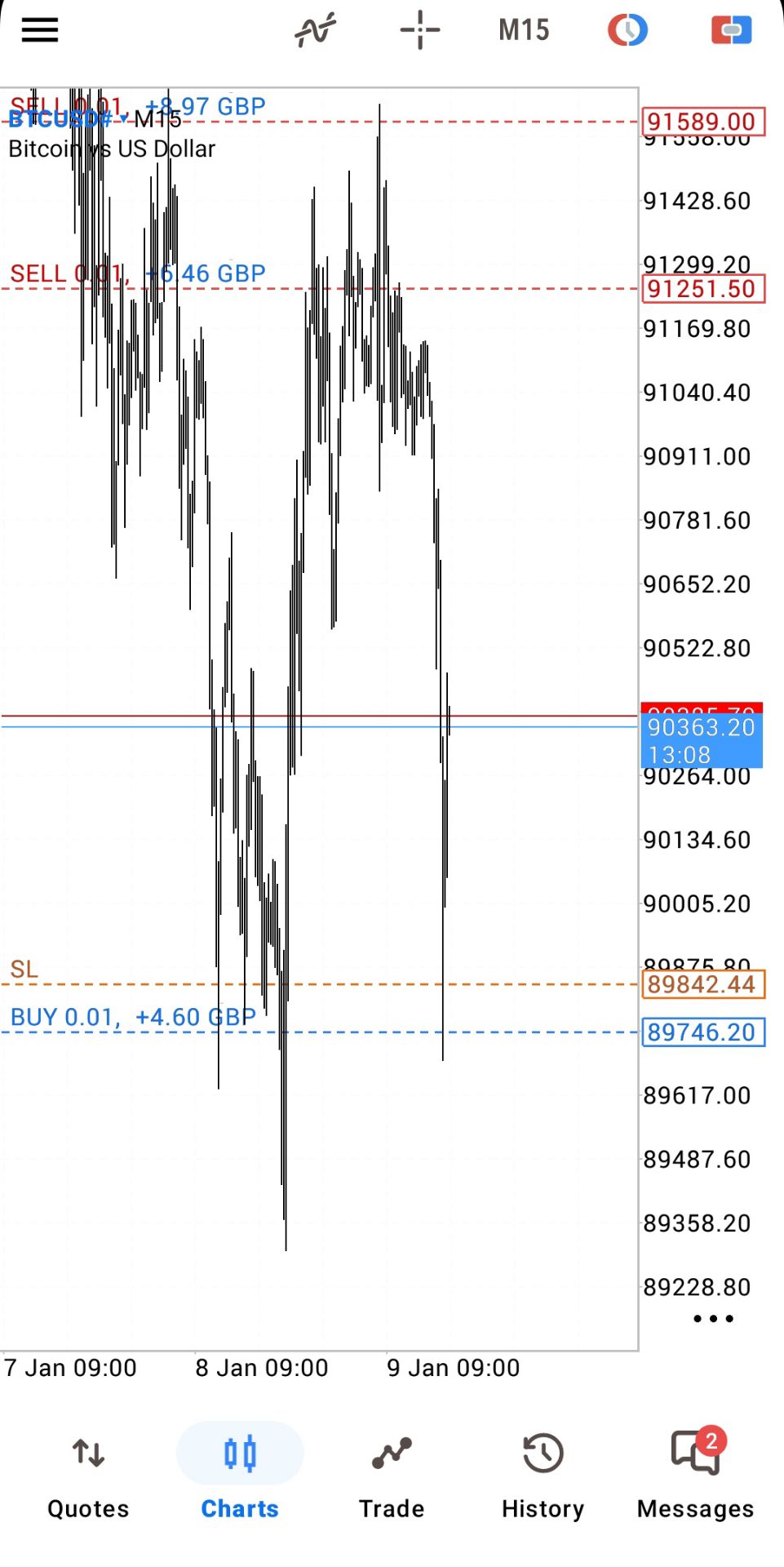Change the M15 timeframe
Image resolution: width=784 pixels, height=1567 pixels.
[524, 30]
